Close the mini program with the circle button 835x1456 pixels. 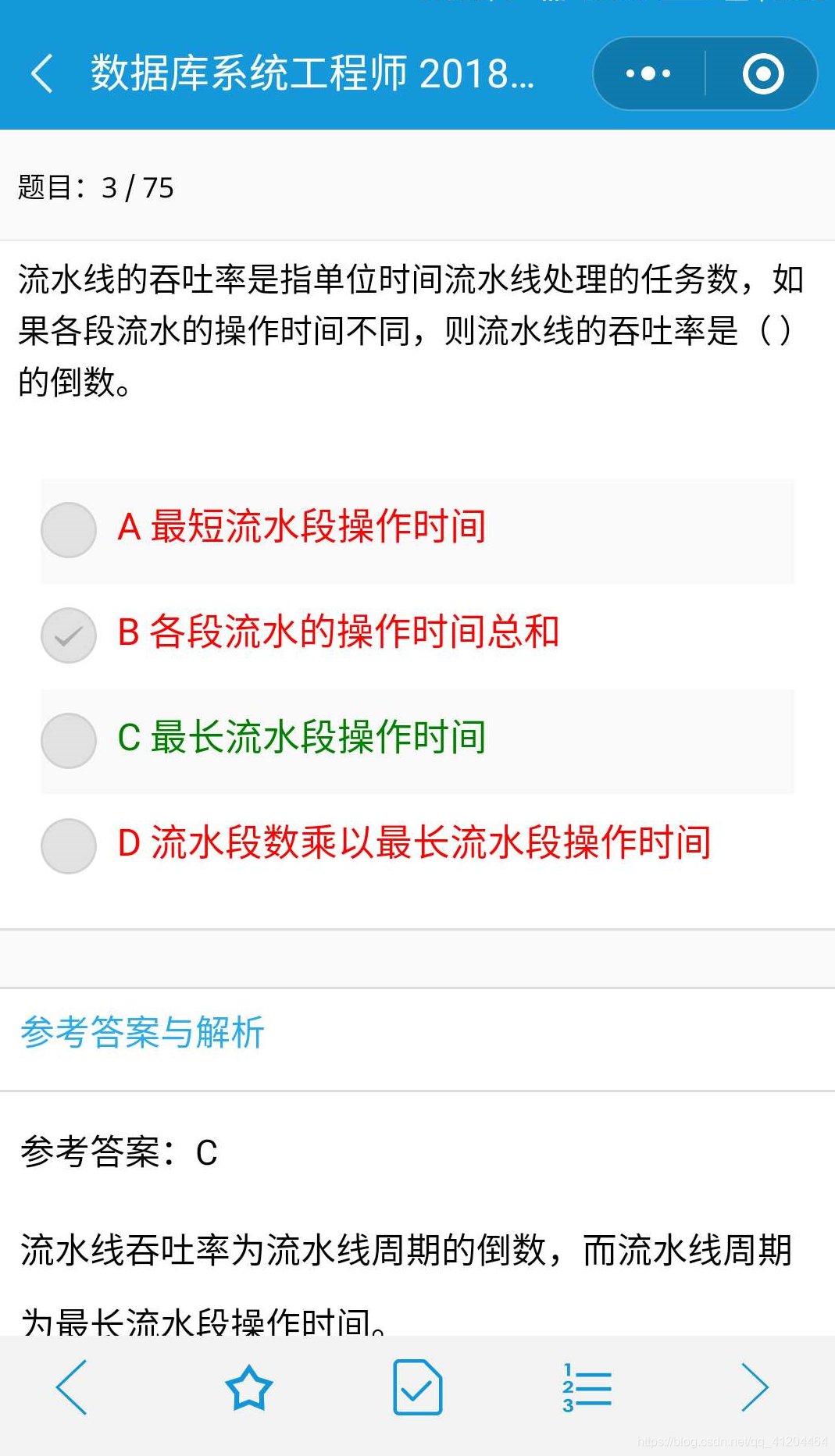pos(762,73)
